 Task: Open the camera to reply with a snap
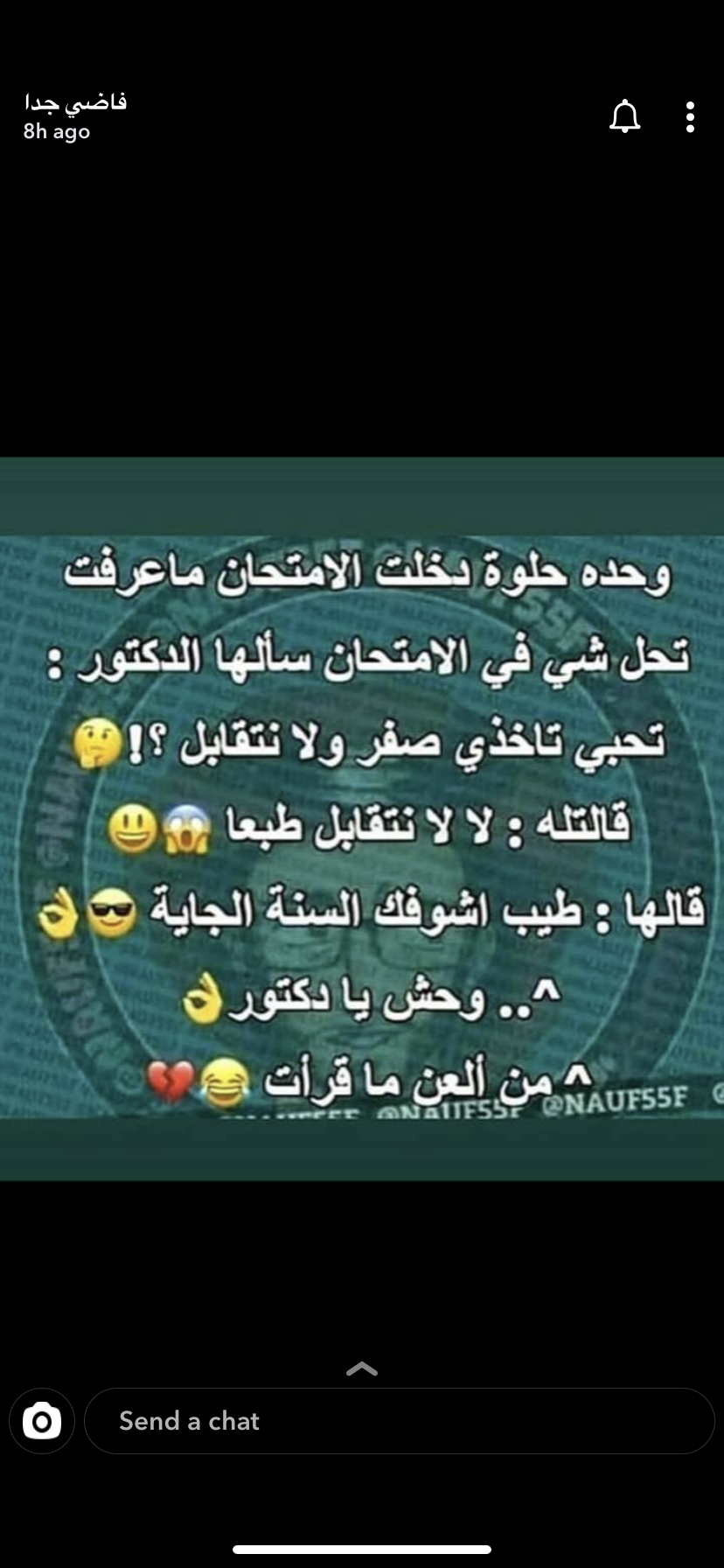[42, 1421]
